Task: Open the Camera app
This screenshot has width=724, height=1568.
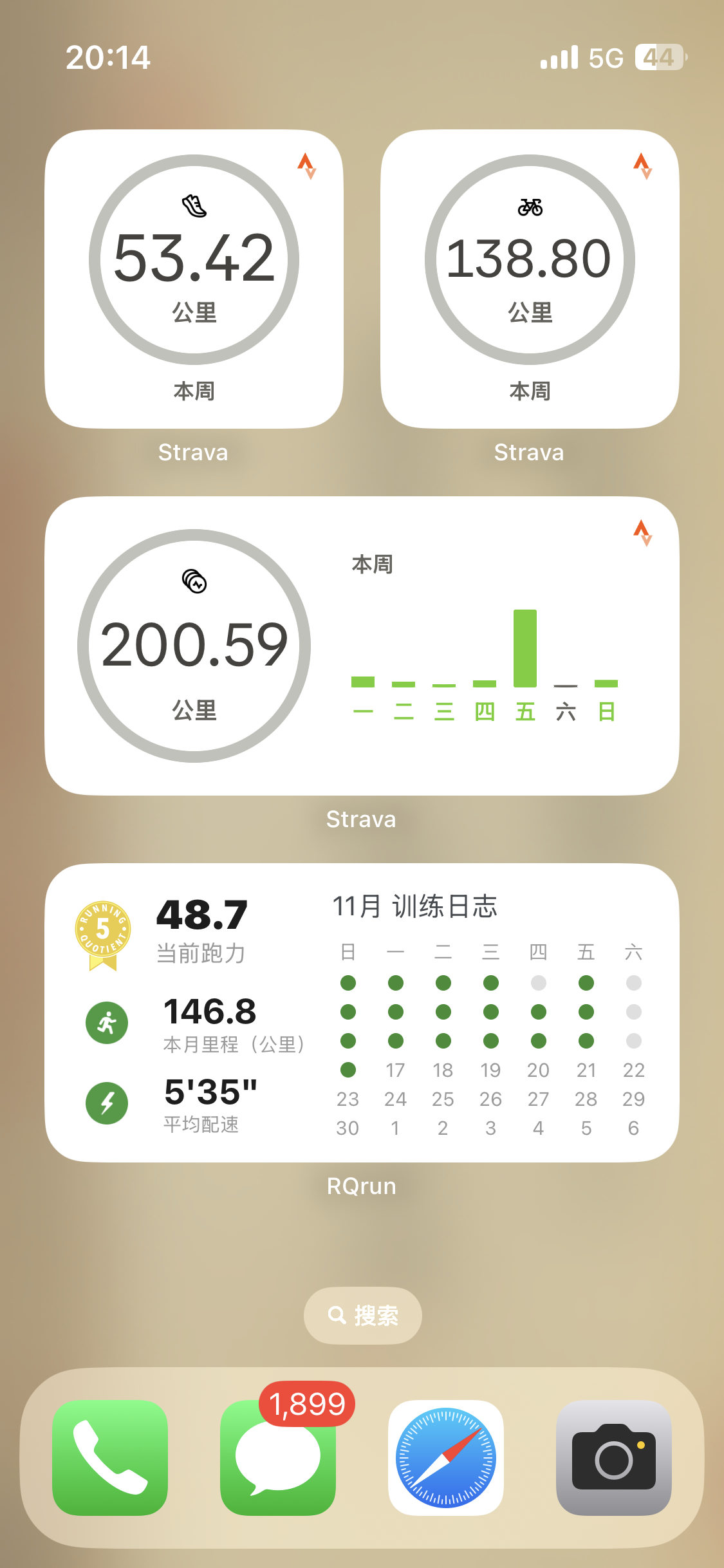Action: (614, 1458)
